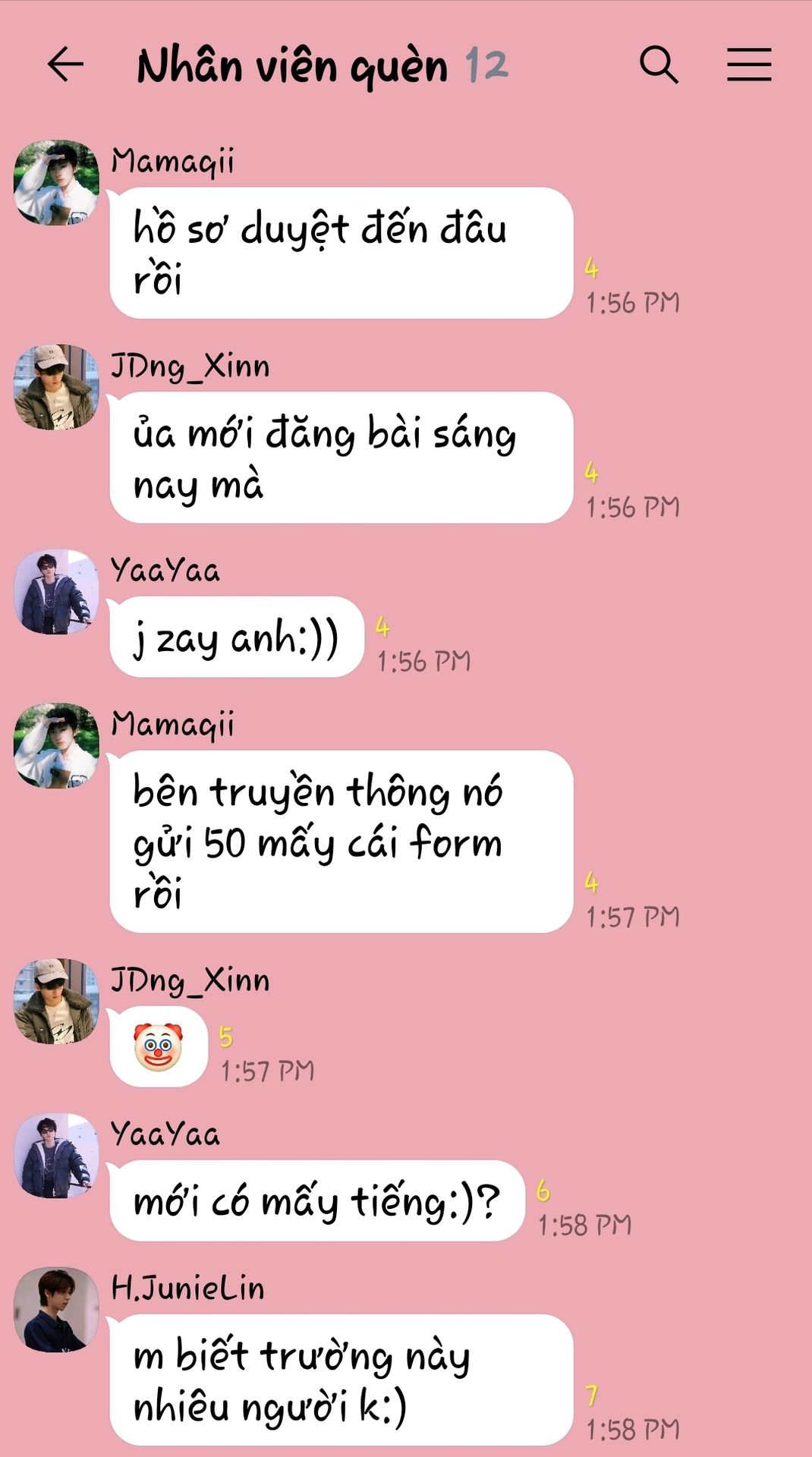Open H.JunieLin's profile picture
812x1457 pixels.
(57, 1309)
